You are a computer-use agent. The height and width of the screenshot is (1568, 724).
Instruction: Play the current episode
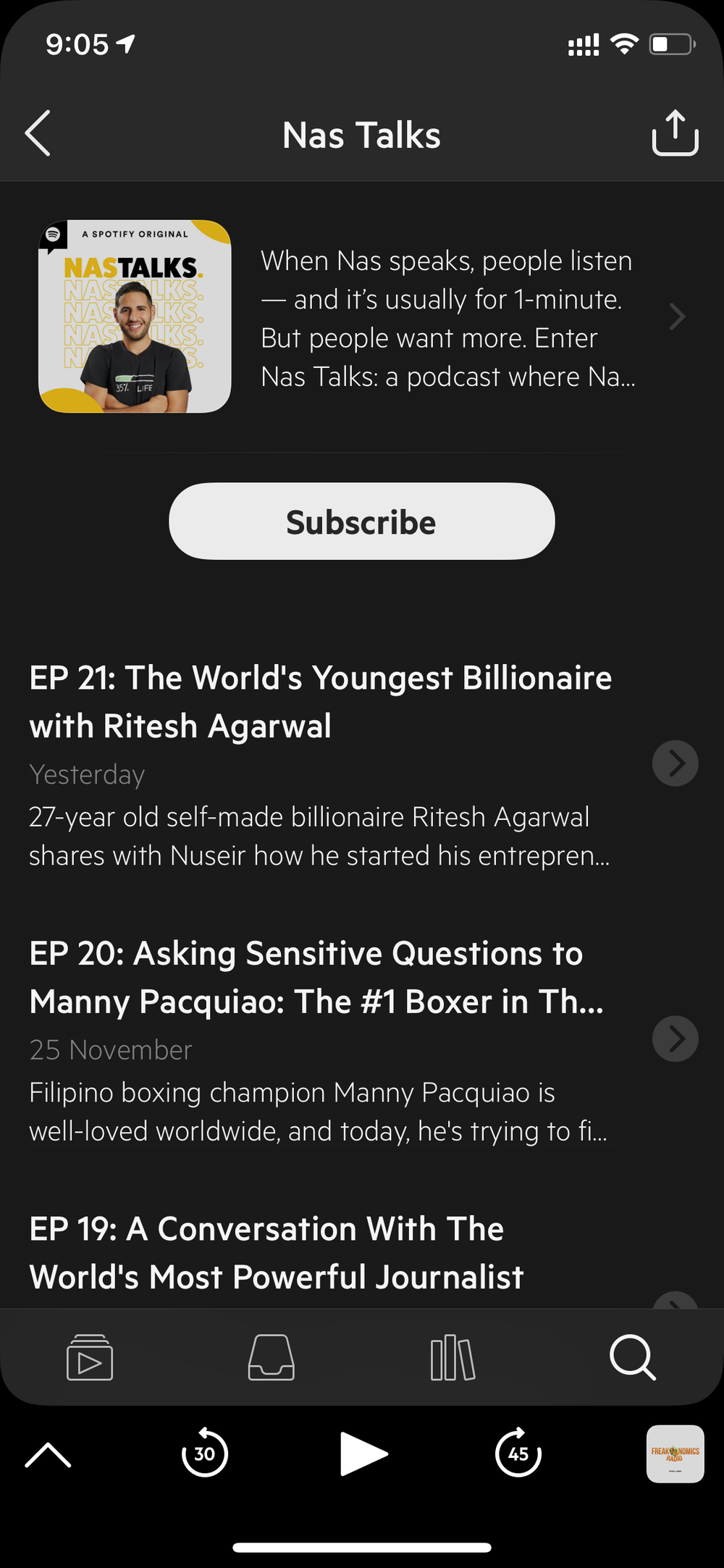click(362, 1454)
